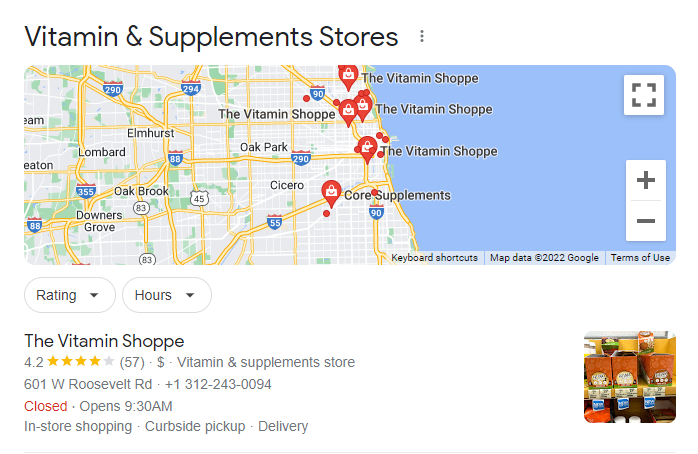Open the Terms of Use link

tap(640, 258)
